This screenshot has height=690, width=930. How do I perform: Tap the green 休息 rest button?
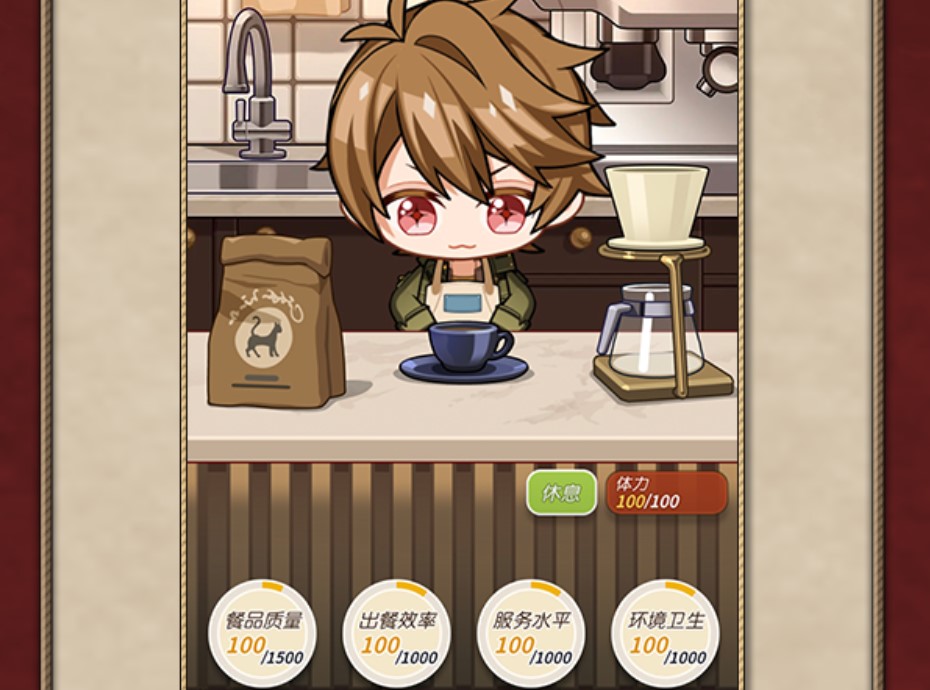click(561, 493)
